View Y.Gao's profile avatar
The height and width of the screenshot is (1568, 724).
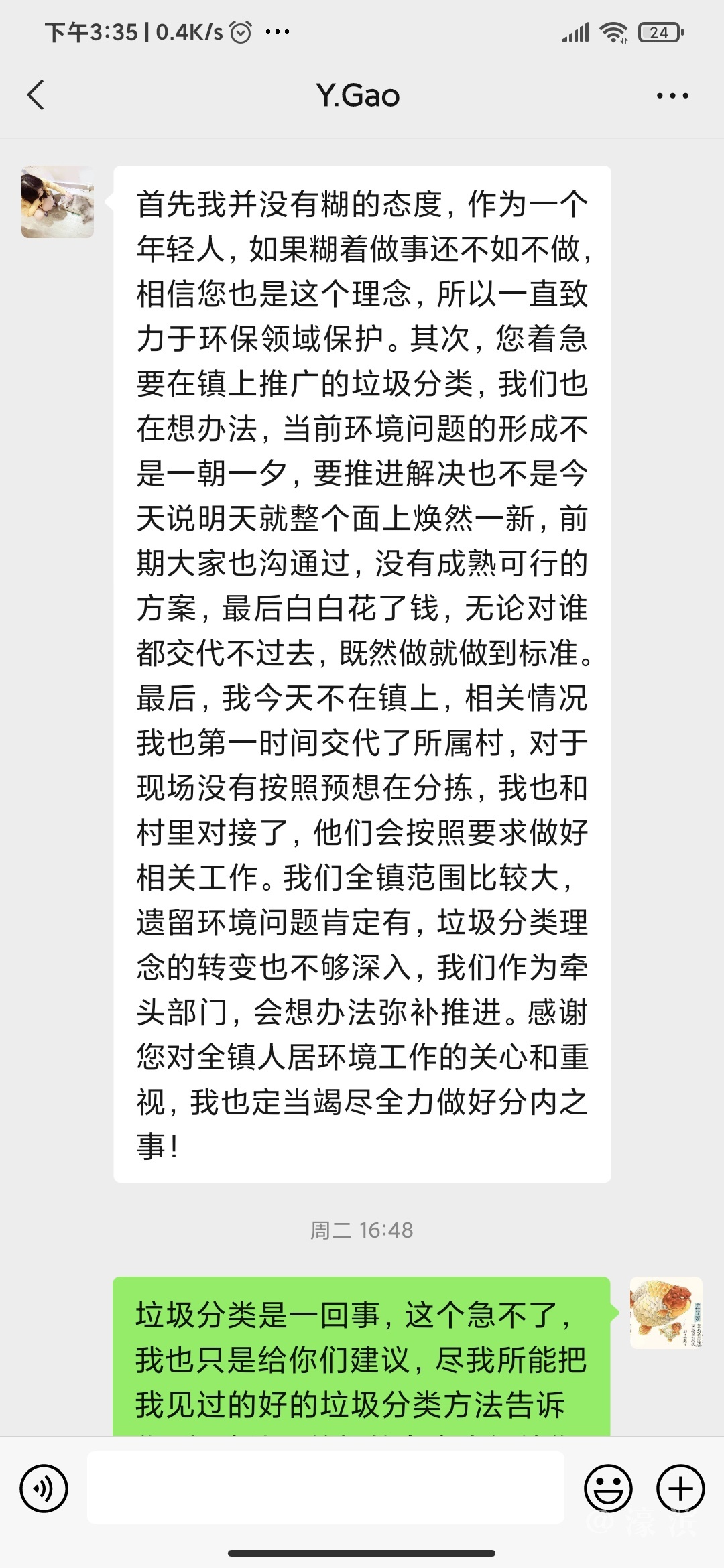58,202
